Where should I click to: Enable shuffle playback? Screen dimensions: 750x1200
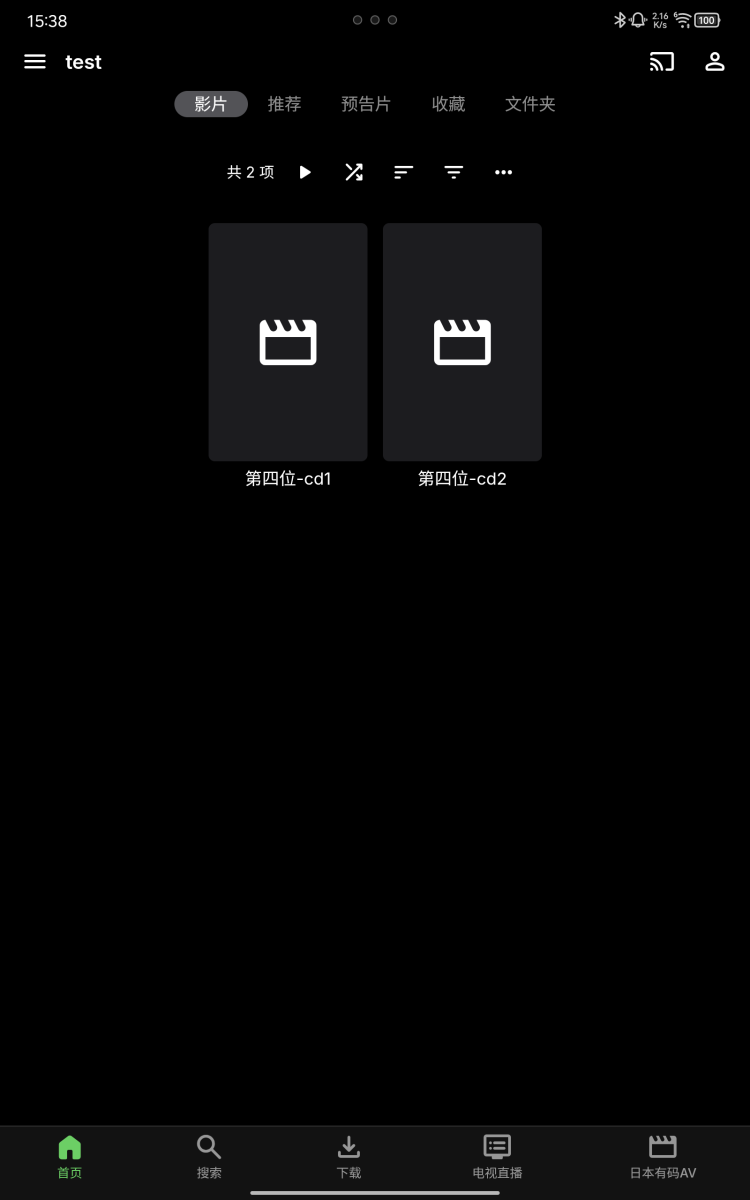[x=354, y=172]
